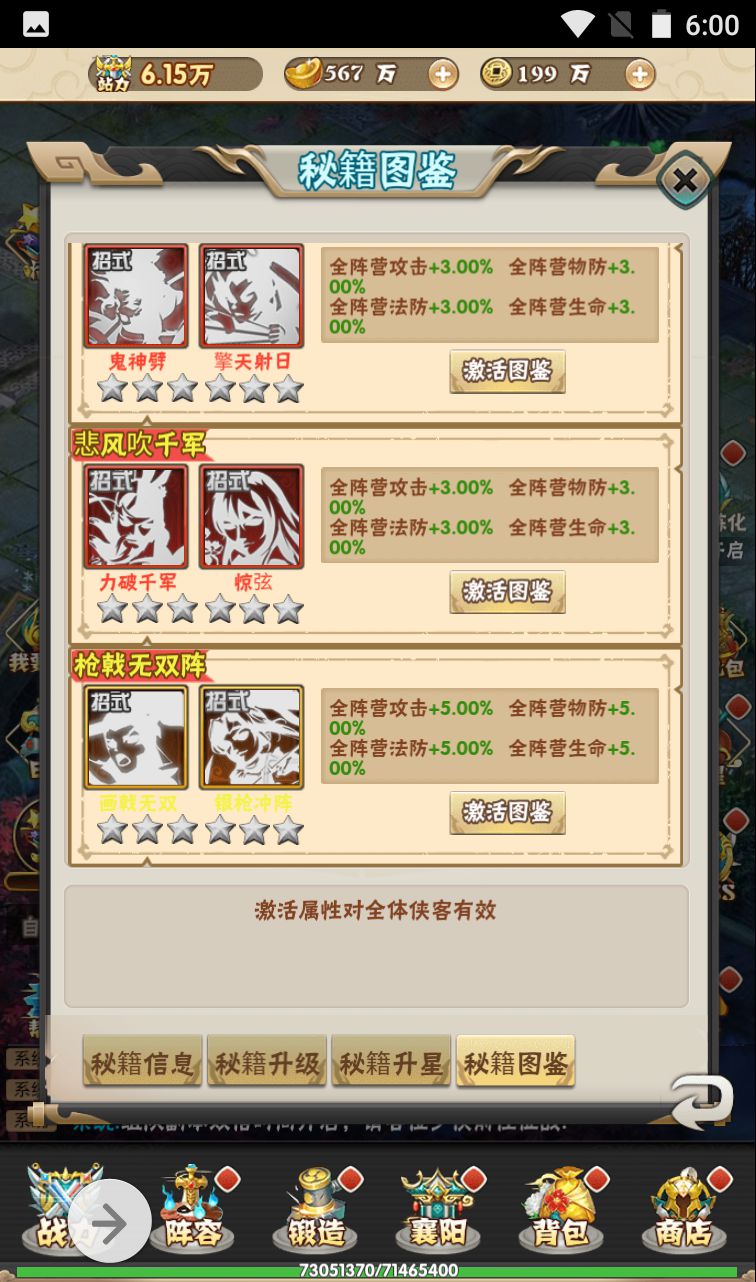
Task: Open the 阵容 lineup menu
Action: tap(193, 1212)
